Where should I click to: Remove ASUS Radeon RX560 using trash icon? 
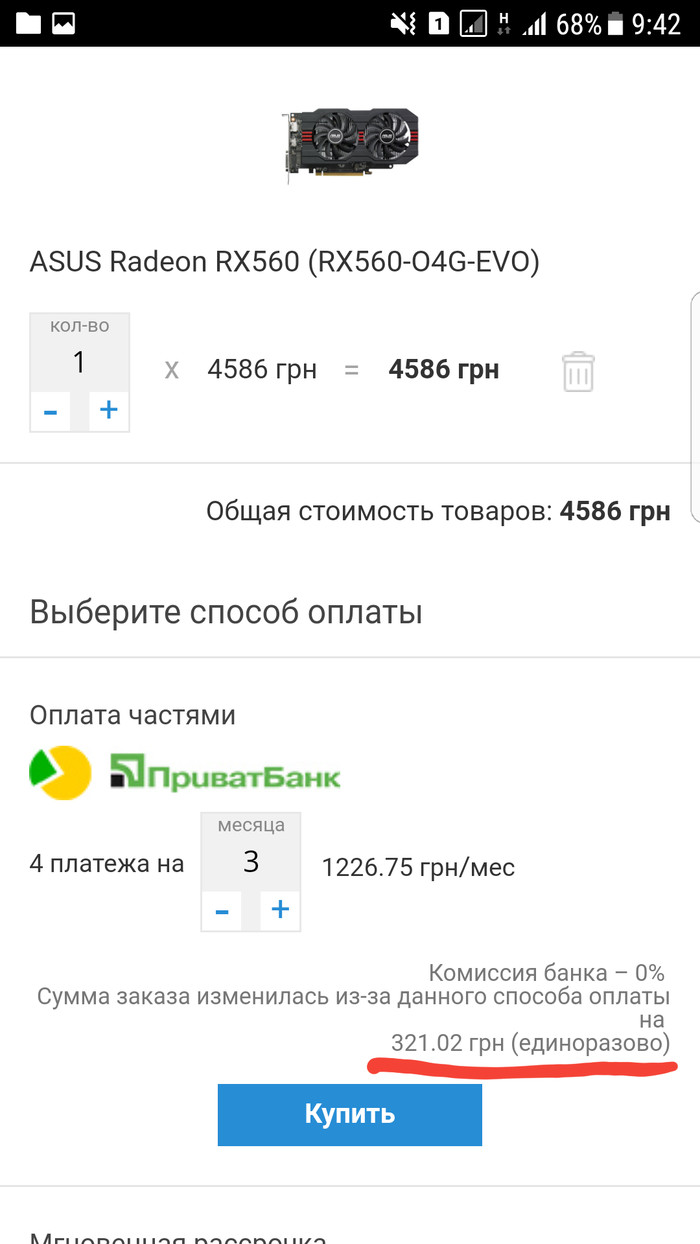pyautogui.click(x=578, y=371)
